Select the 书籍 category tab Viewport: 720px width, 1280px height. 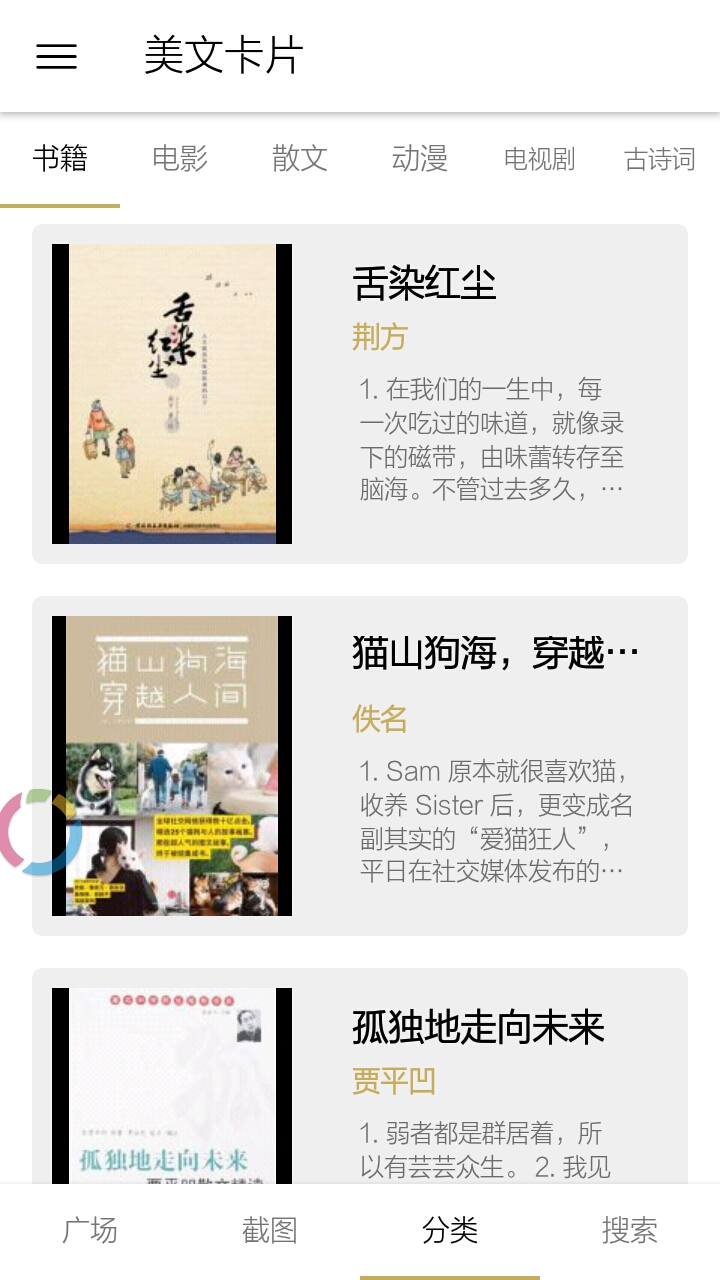coord(60,159)
